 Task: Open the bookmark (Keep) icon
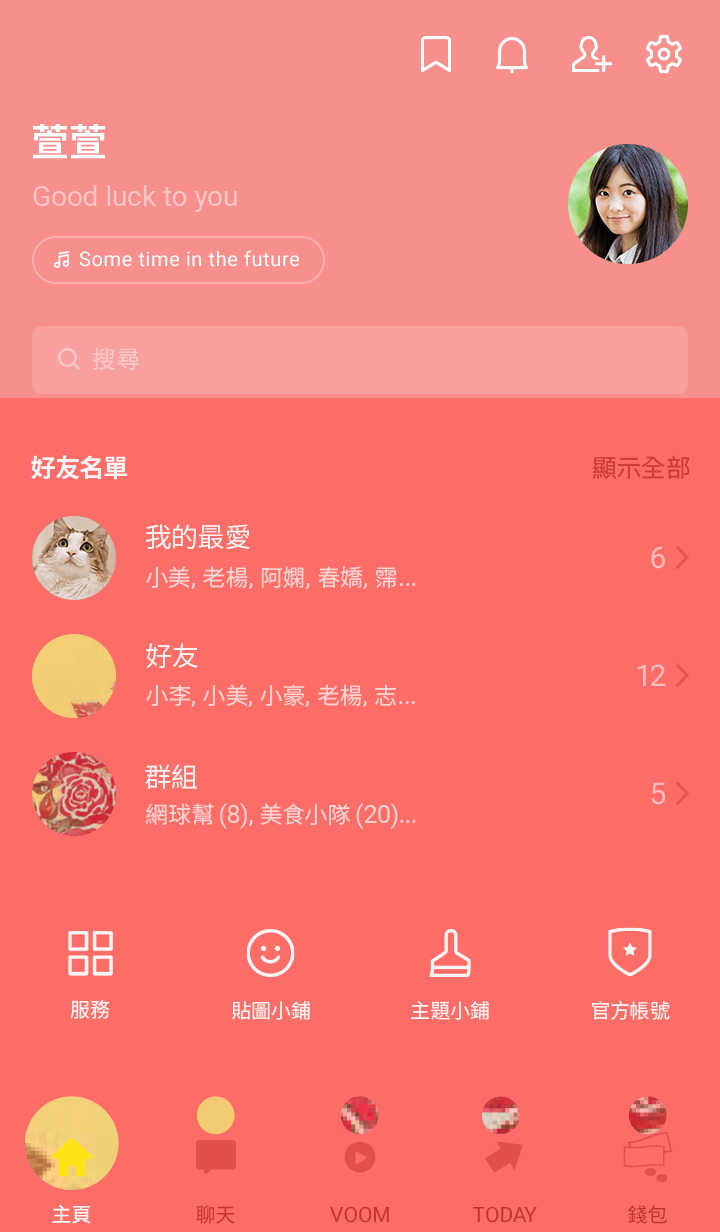tap(435, 55)
